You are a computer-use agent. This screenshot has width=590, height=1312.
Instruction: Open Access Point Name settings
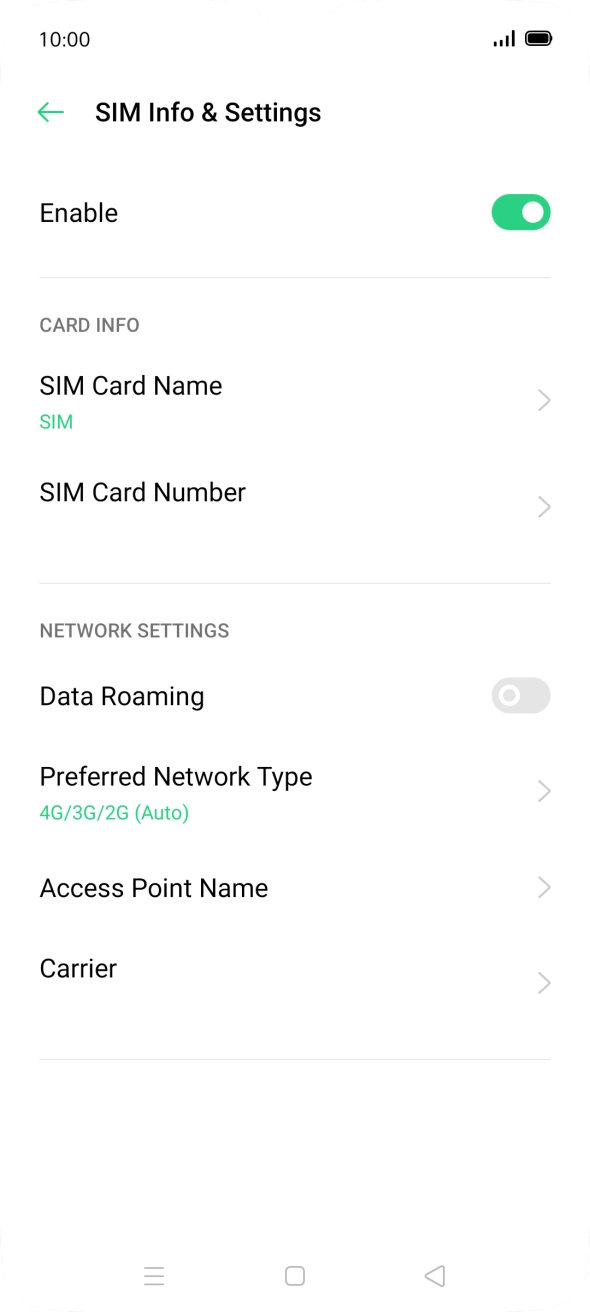tap(295, 888)
